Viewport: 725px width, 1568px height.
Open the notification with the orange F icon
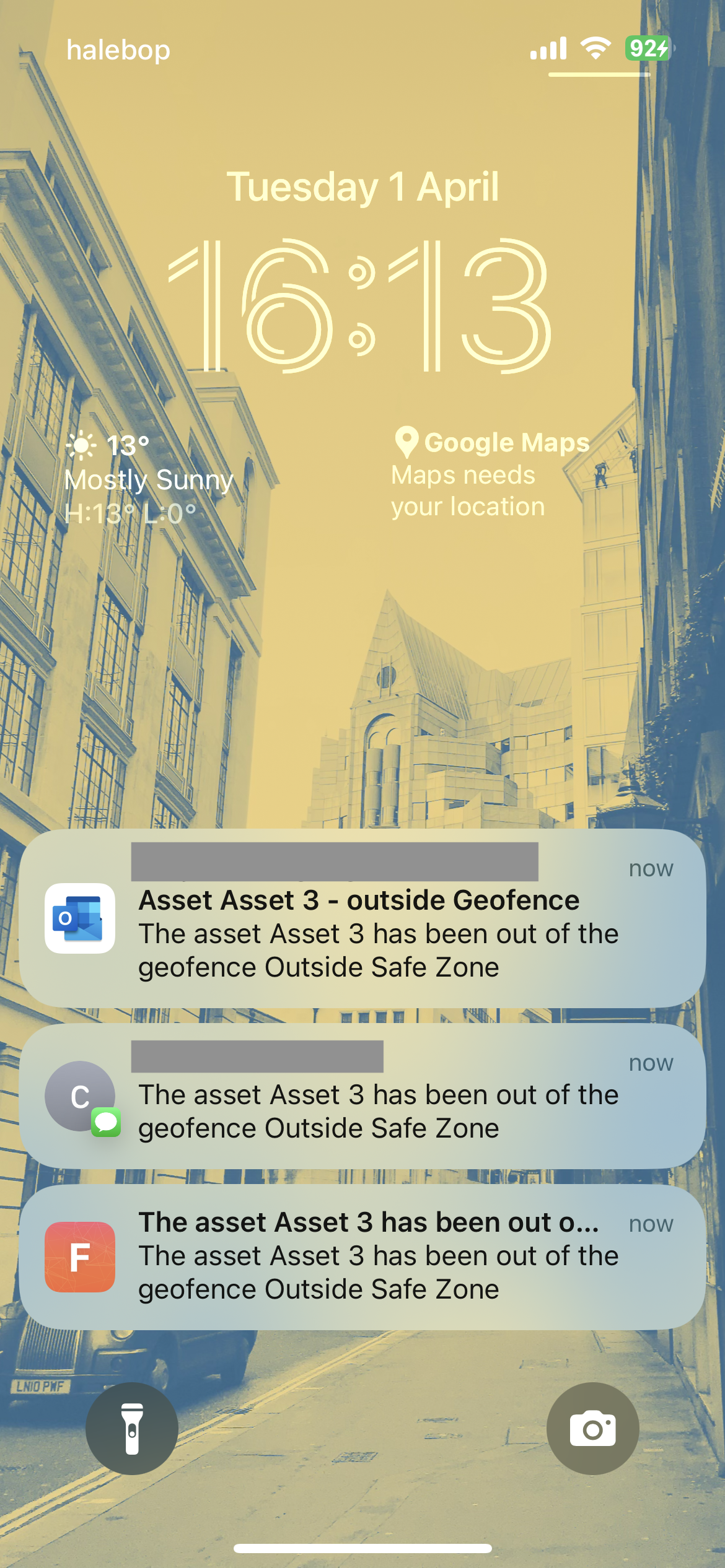(362, 1257)
